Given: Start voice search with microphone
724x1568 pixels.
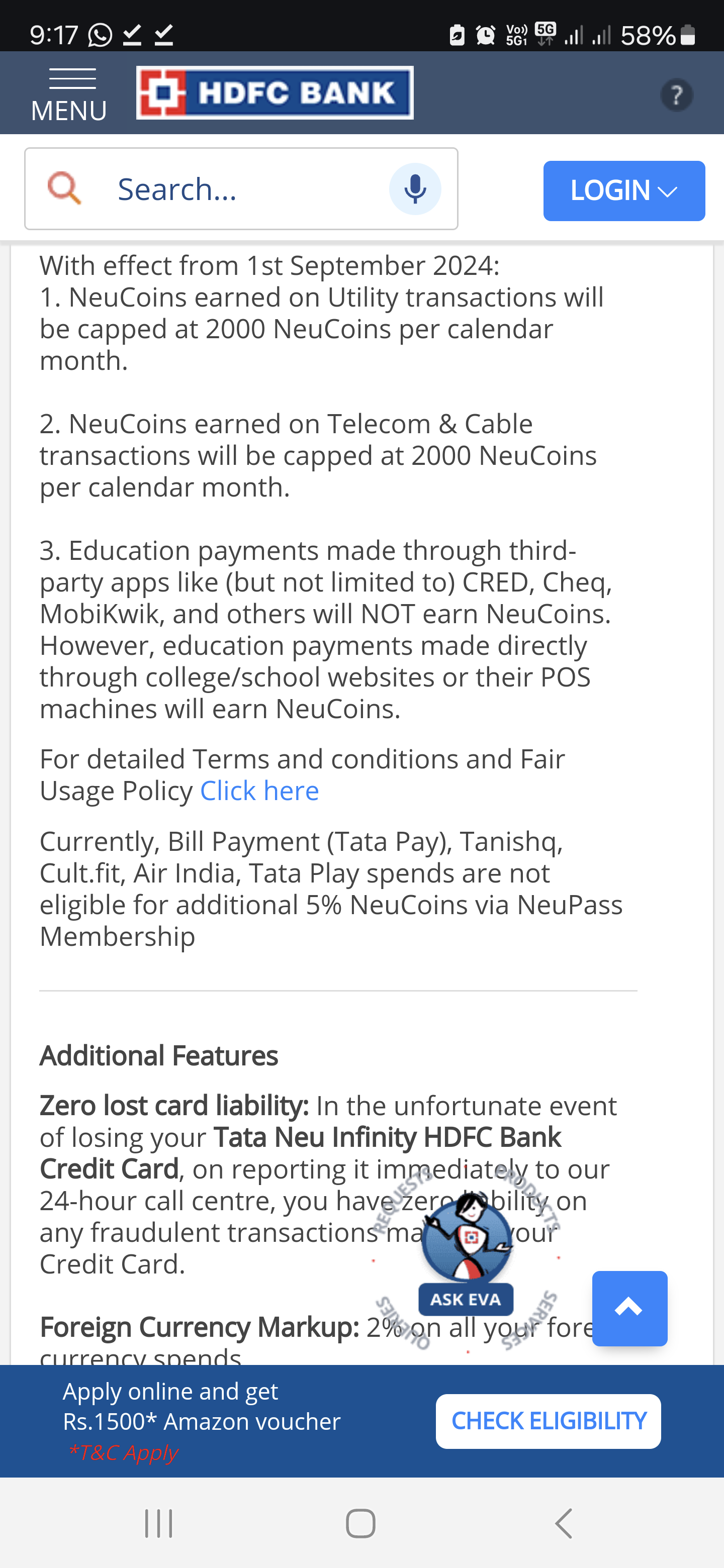Looking at the screenshot, I should (415, 189).
